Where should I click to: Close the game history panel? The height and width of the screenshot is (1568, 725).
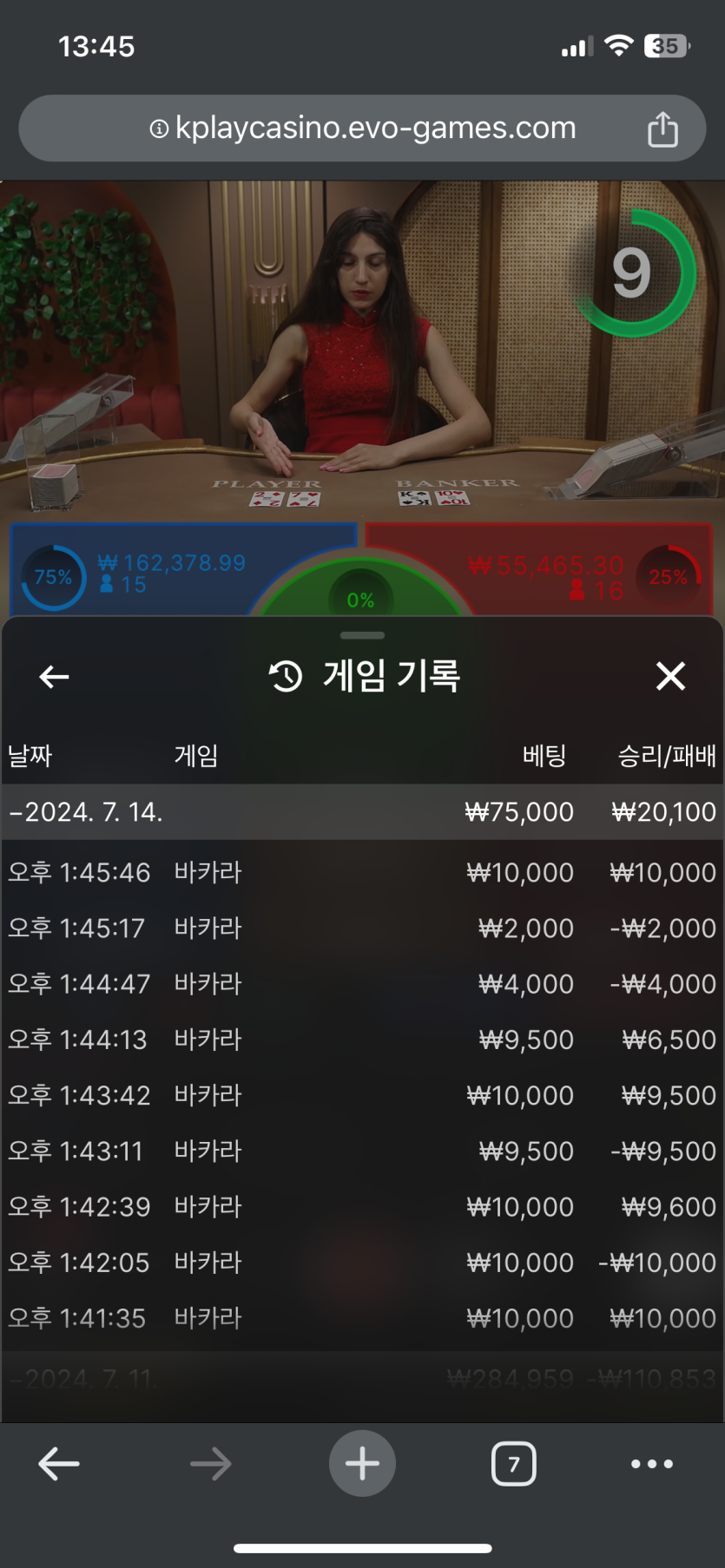pos(670,676)
